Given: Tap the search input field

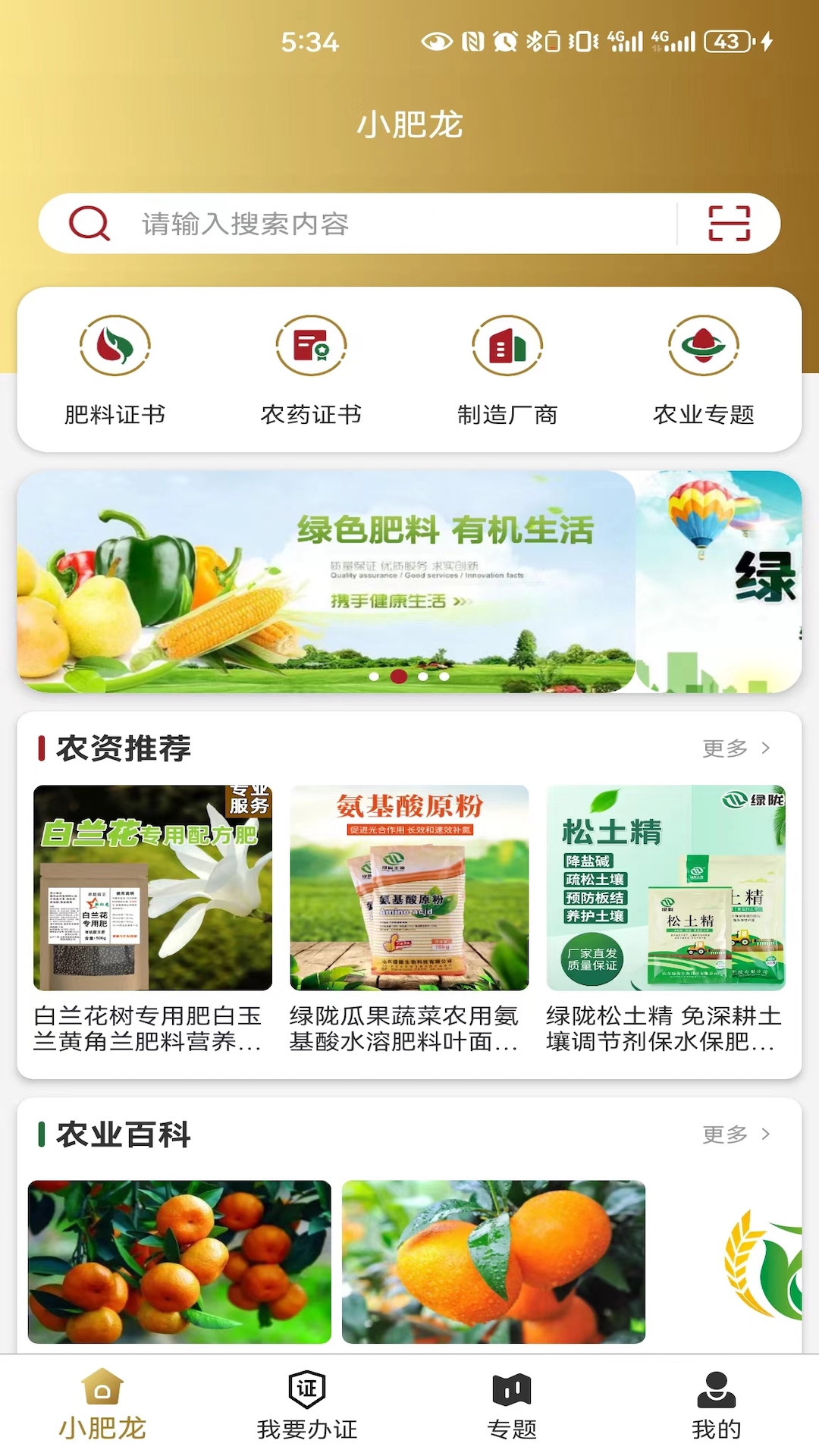Looking at the screenshot, I should pyautogui.click(x=341, y=223).
